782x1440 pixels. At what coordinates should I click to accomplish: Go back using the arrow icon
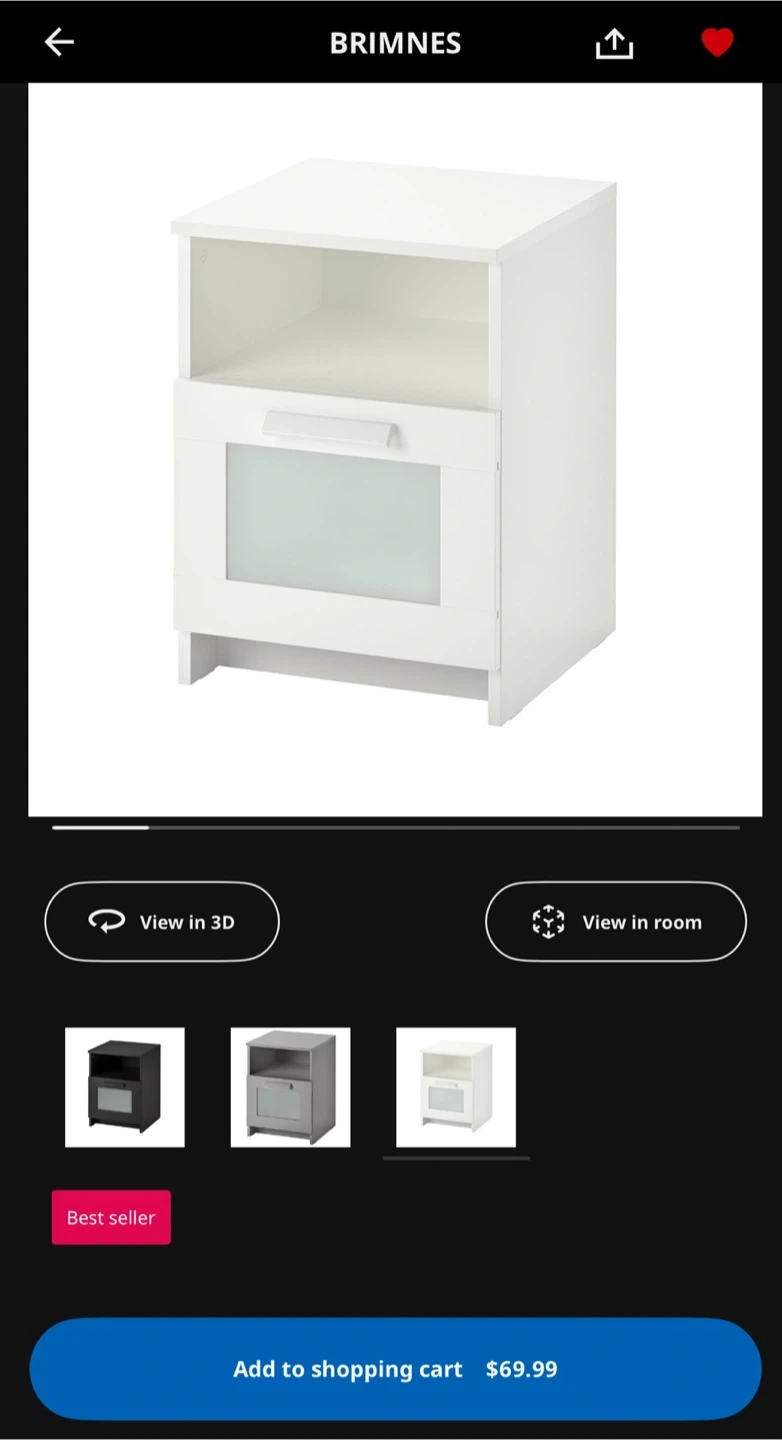coord(59,42)
